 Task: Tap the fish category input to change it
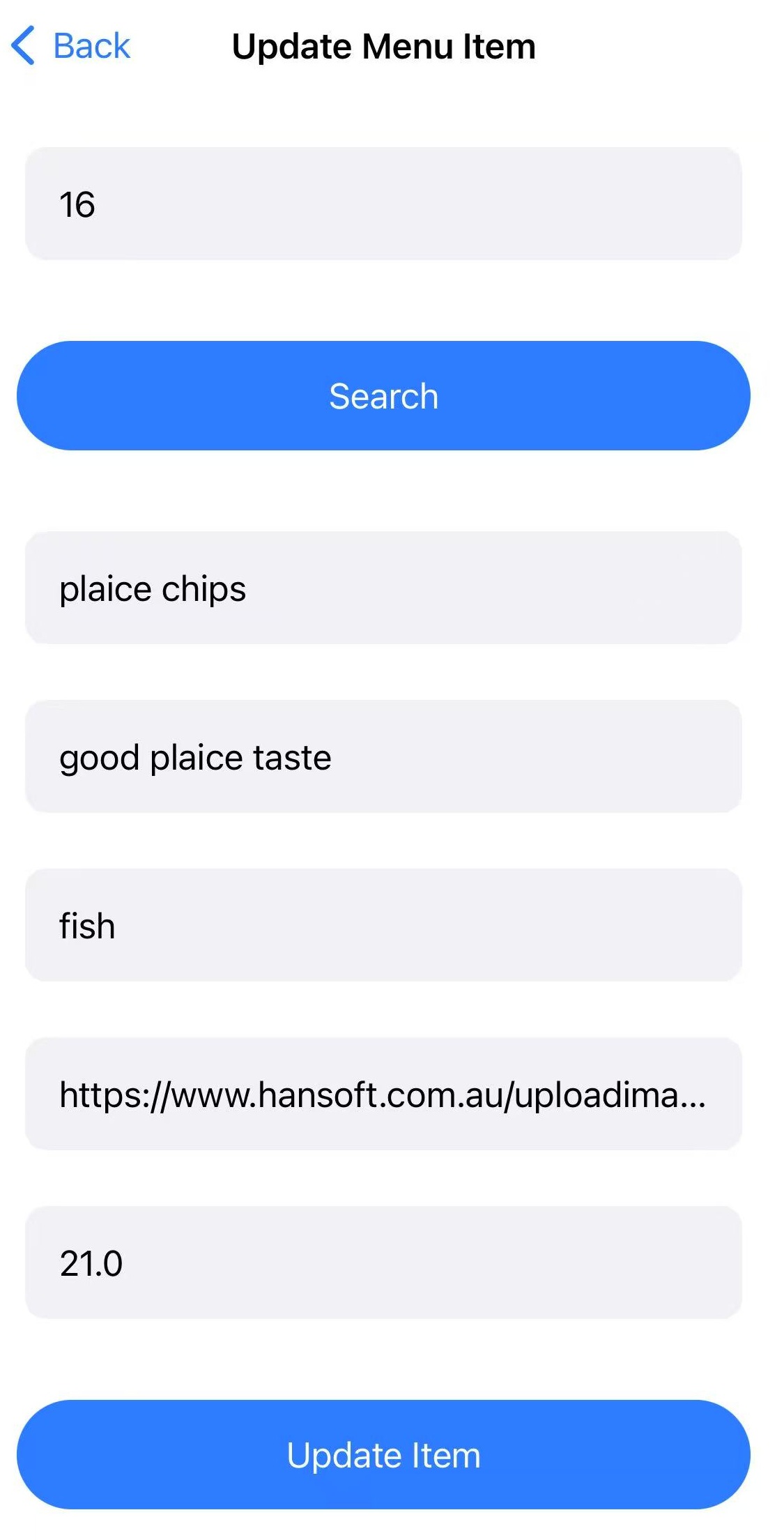coord(383,925)
